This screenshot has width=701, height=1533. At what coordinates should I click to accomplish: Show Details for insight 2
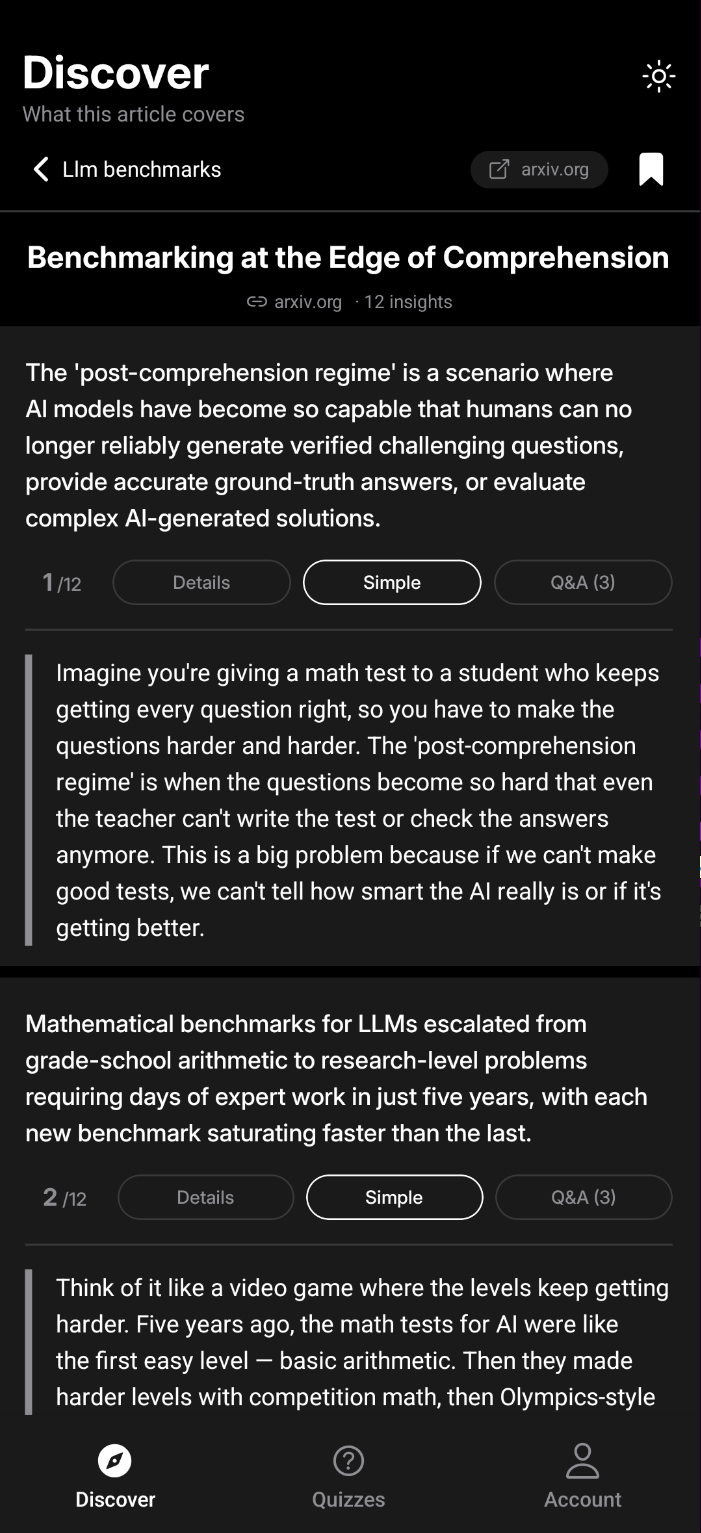tap(205, 1197)
